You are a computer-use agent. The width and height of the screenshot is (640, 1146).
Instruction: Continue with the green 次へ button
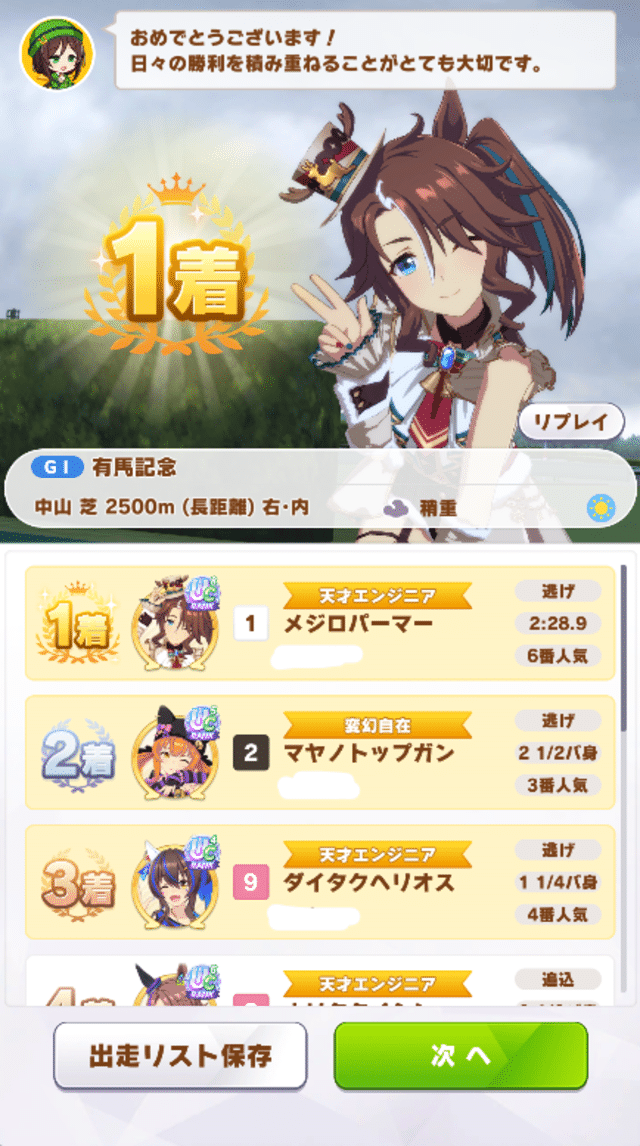click(460, 1055)
